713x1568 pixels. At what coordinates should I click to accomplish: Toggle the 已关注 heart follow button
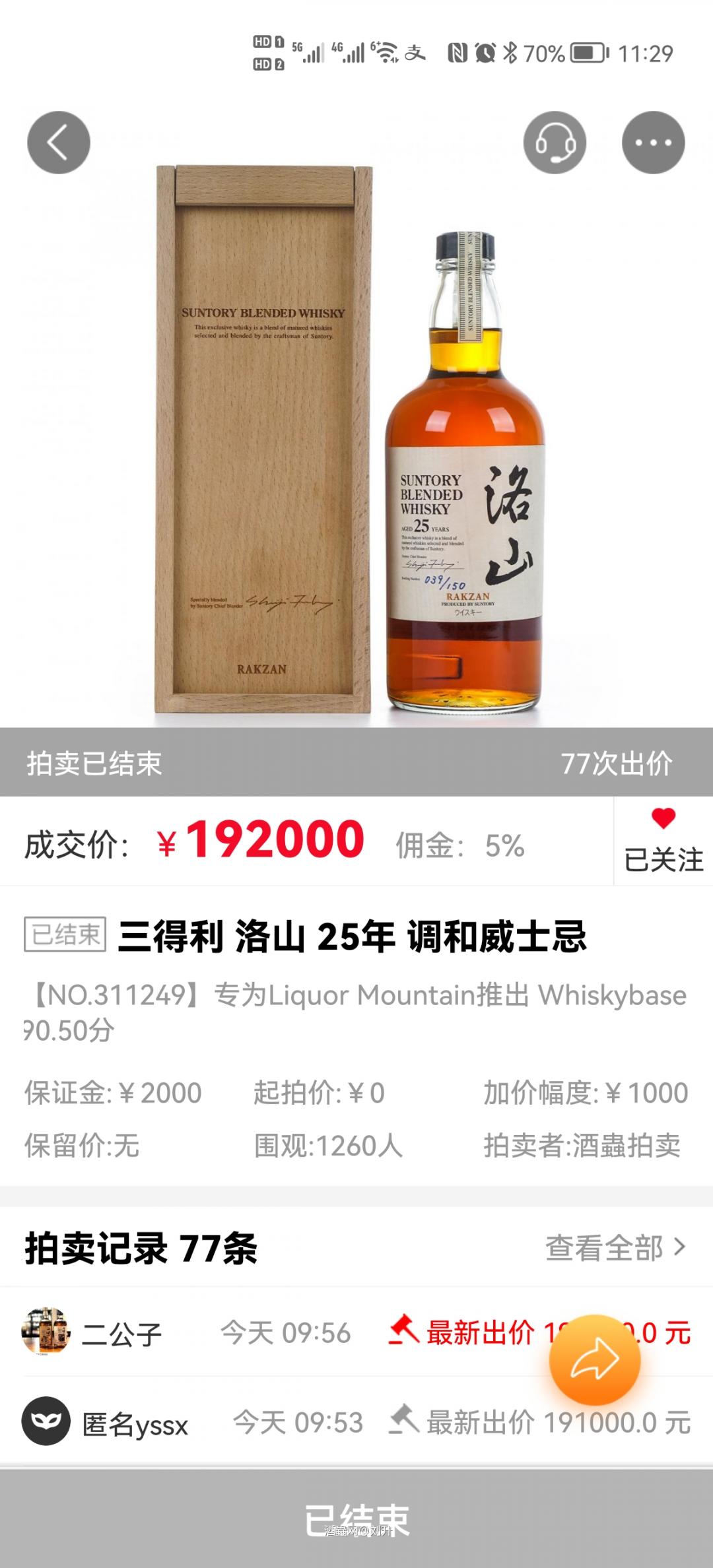(663, 841)
